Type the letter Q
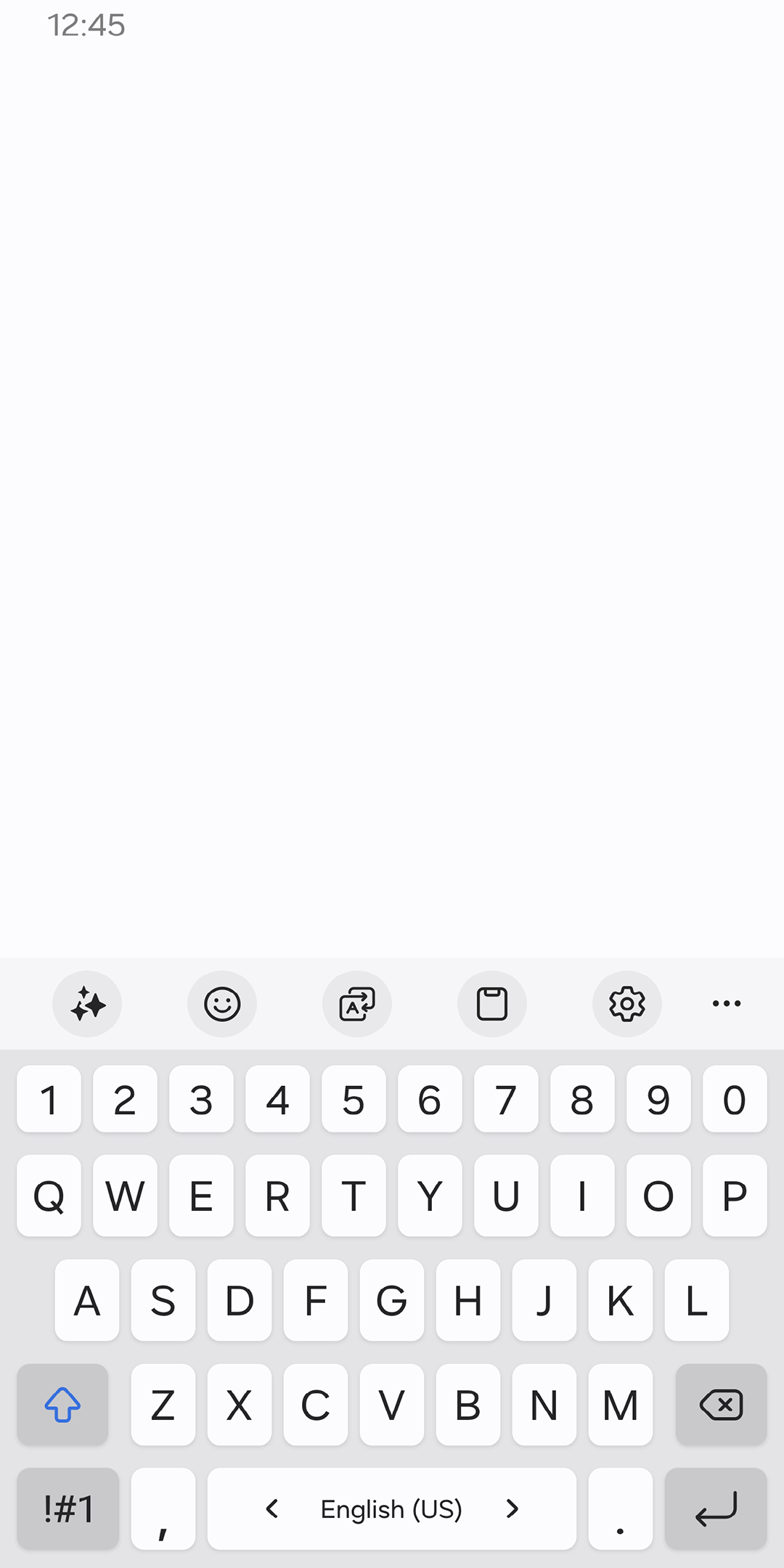The width and height of the screenshot is (784, 1568). pyautogui.click(x=49, y=1196)
